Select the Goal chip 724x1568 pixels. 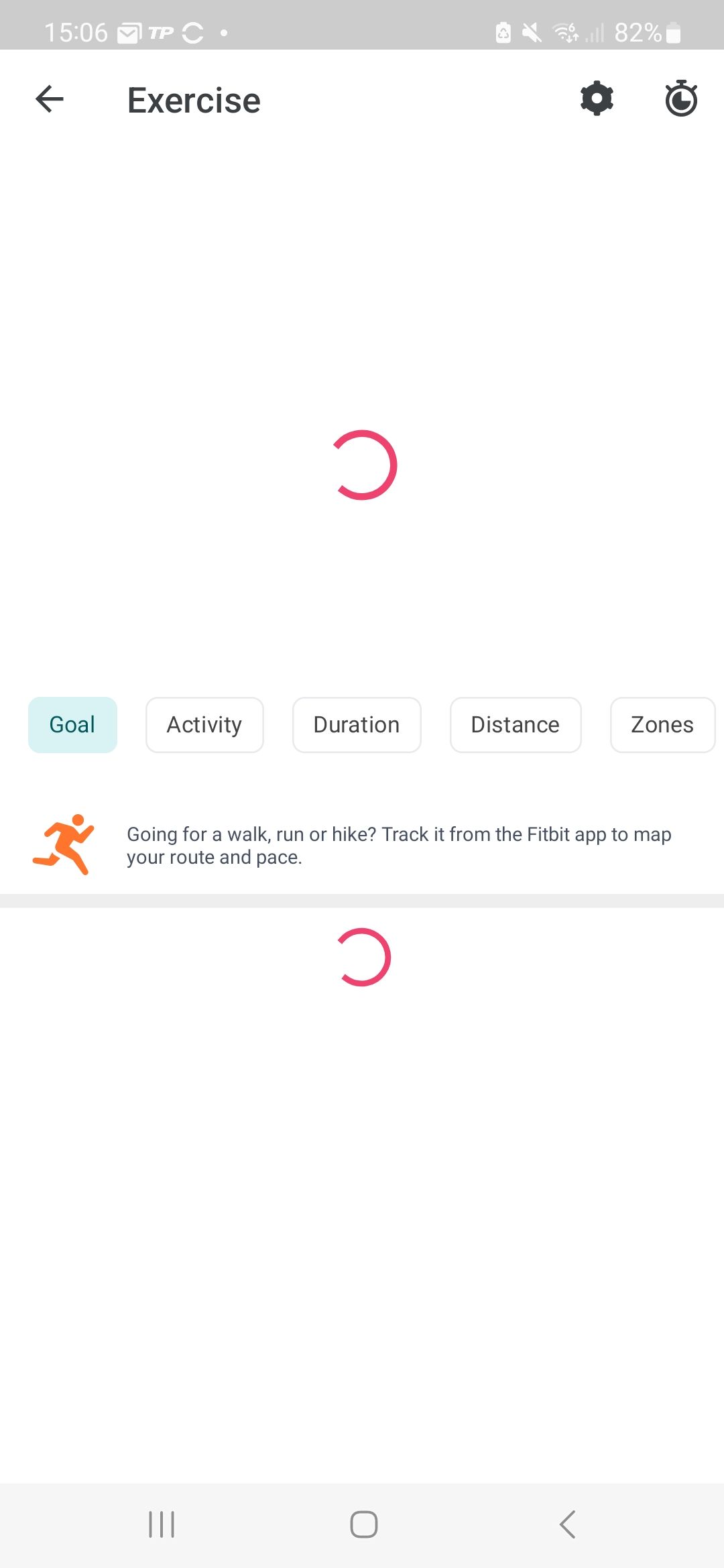pyautogui.click(x=72, y=725)
